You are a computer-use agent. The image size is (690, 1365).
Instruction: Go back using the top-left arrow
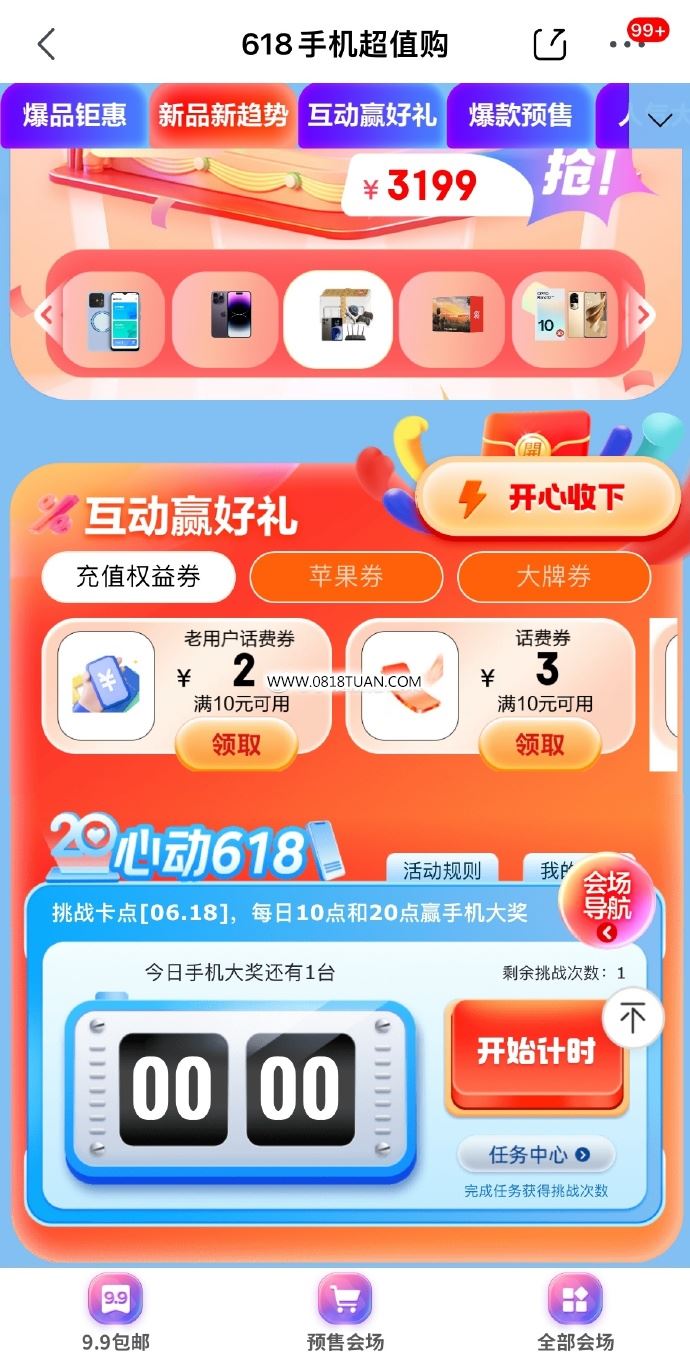tap(46, 44)
